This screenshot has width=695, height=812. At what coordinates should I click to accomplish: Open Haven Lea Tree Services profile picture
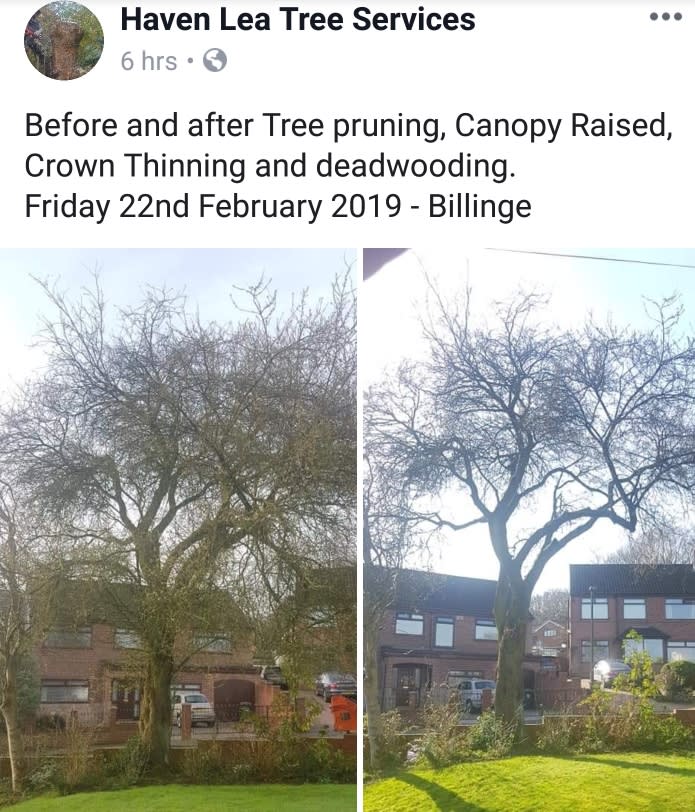pos(64,40)
